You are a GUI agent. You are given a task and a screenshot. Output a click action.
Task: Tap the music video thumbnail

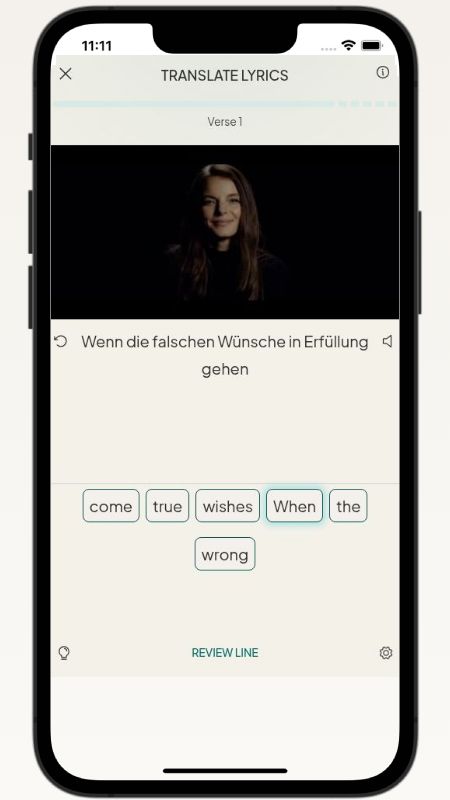click(x=225, y=232)
